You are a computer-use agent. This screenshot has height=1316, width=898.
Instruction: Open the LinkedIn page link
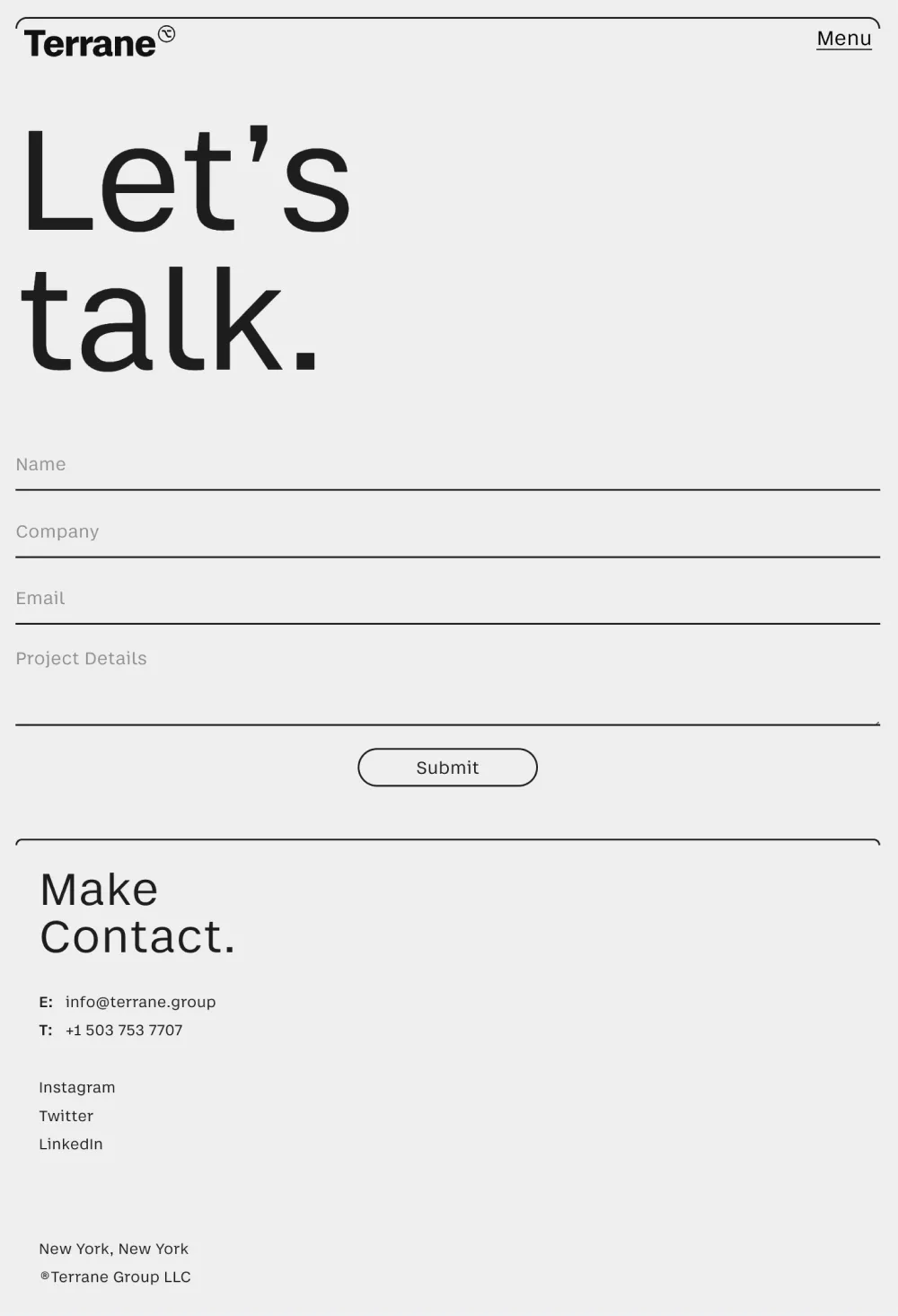[x=71, y=1145]
